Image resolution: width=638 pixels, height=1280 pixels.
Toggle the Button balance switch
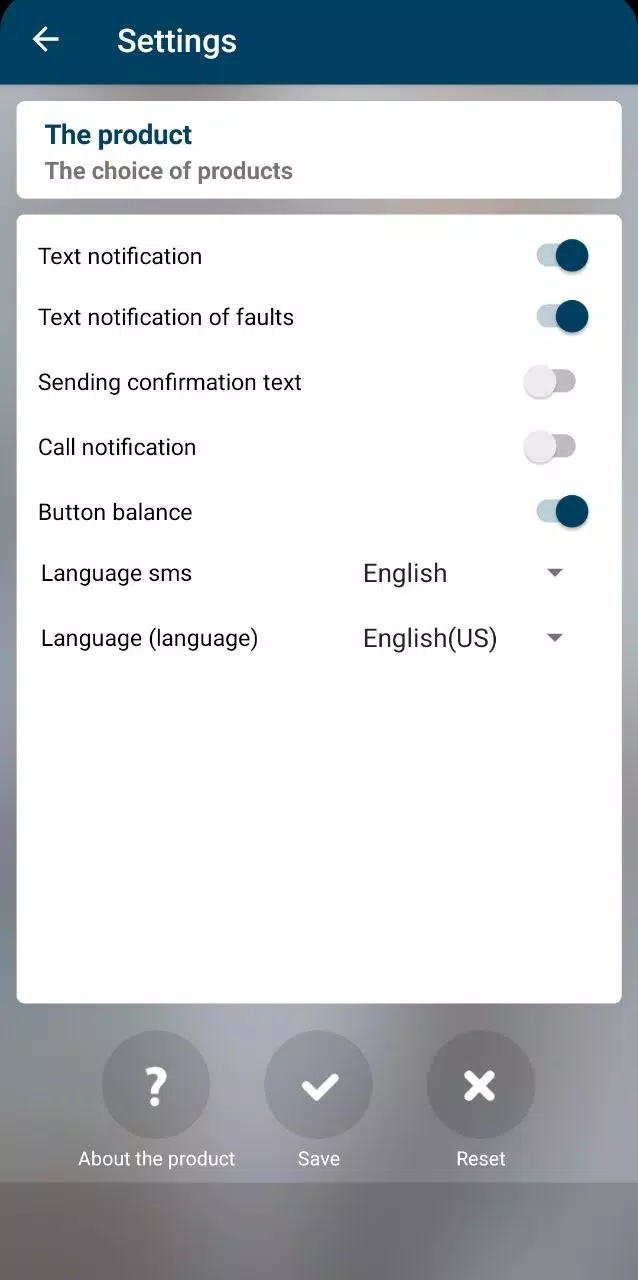tap(562, 512)
